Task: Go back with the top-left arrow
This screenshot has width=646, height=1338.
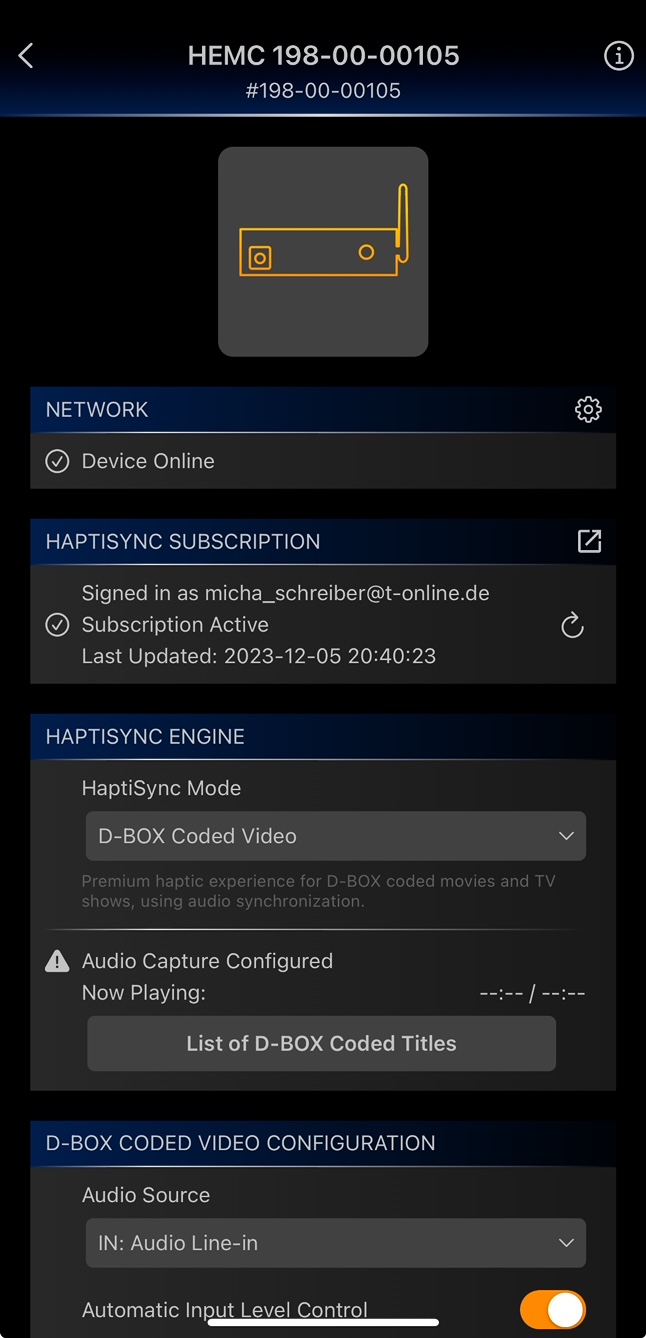Action: pyautogui.click(x=26, y=56)
